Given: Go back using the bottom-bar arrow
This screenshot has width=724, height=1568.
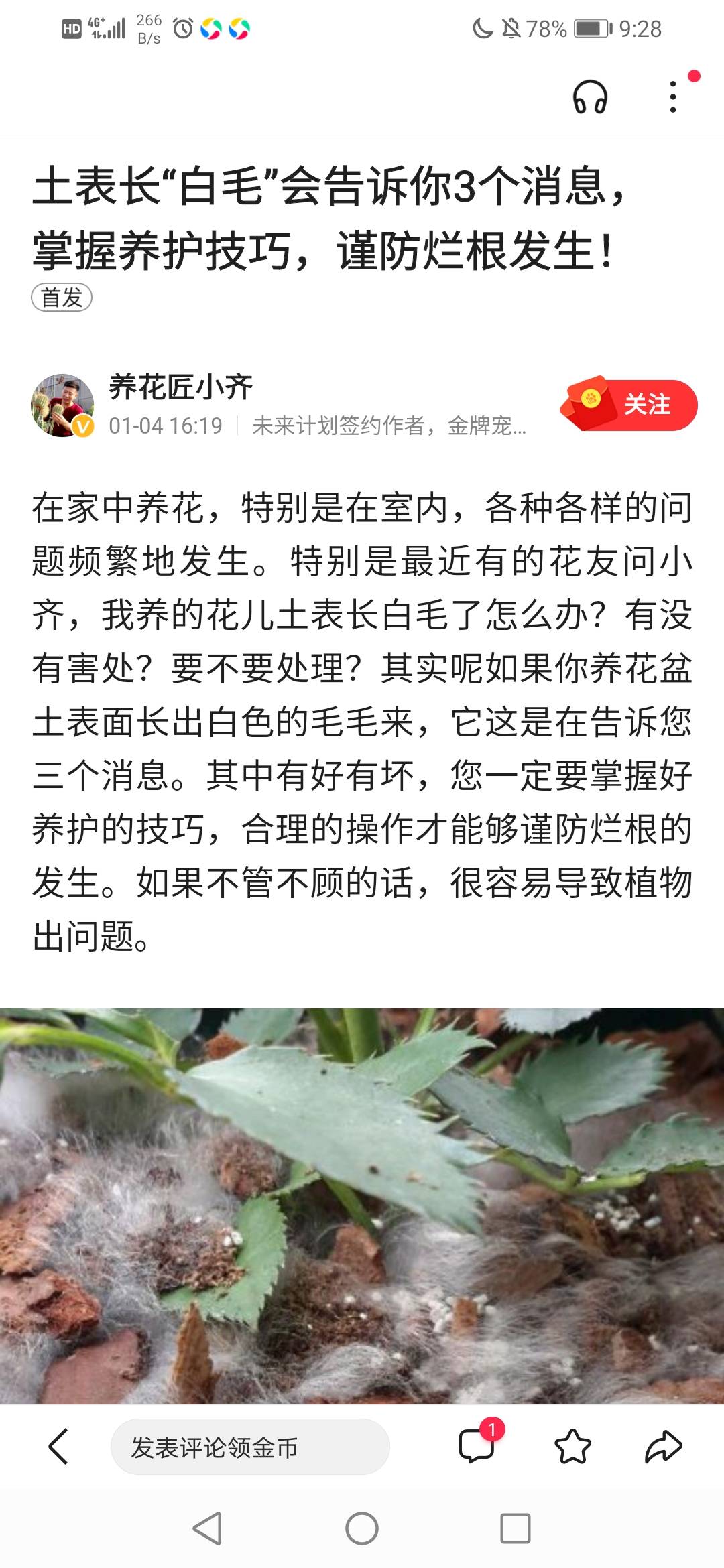Looking at the screenshot, I should pos(58,1447).
